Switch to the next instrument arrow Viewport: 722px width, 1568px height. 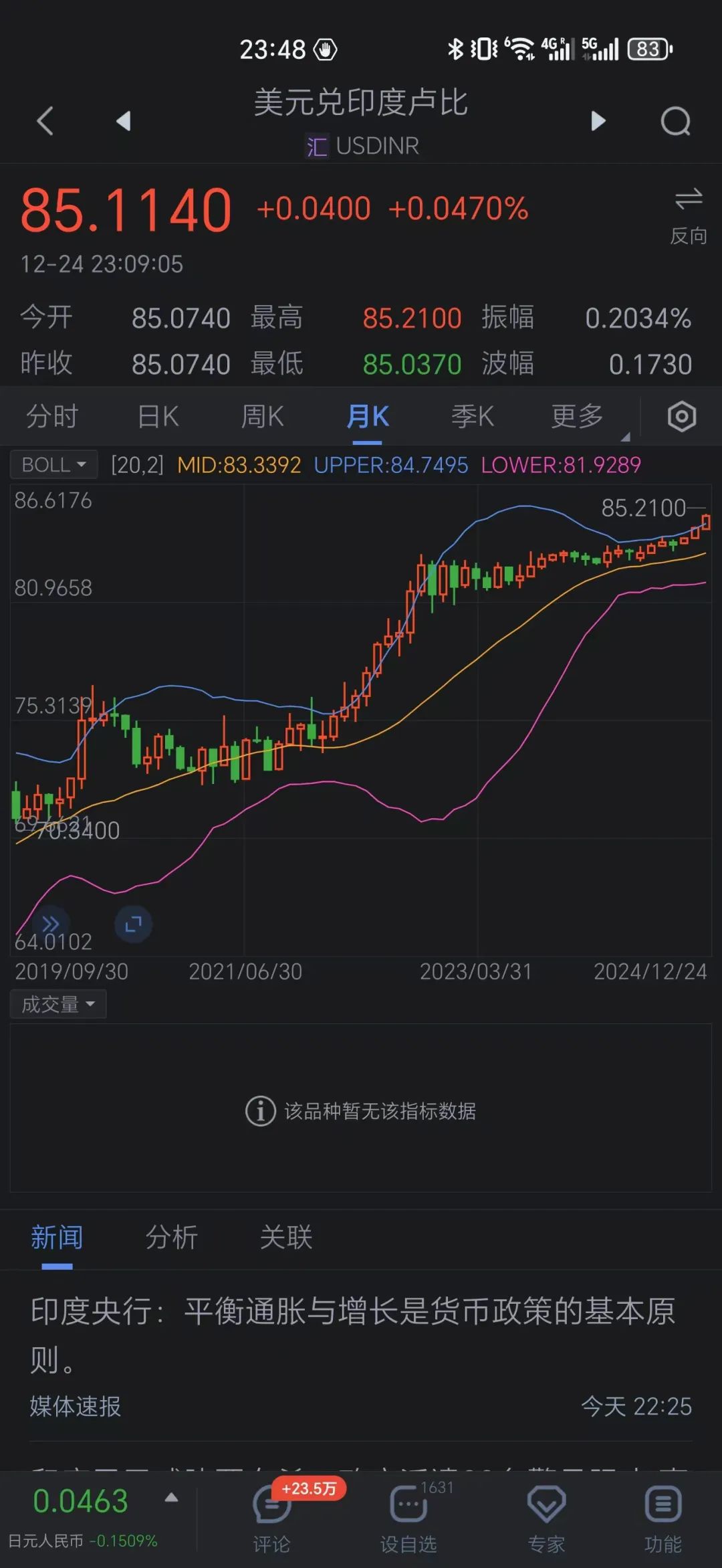[598, 121]
